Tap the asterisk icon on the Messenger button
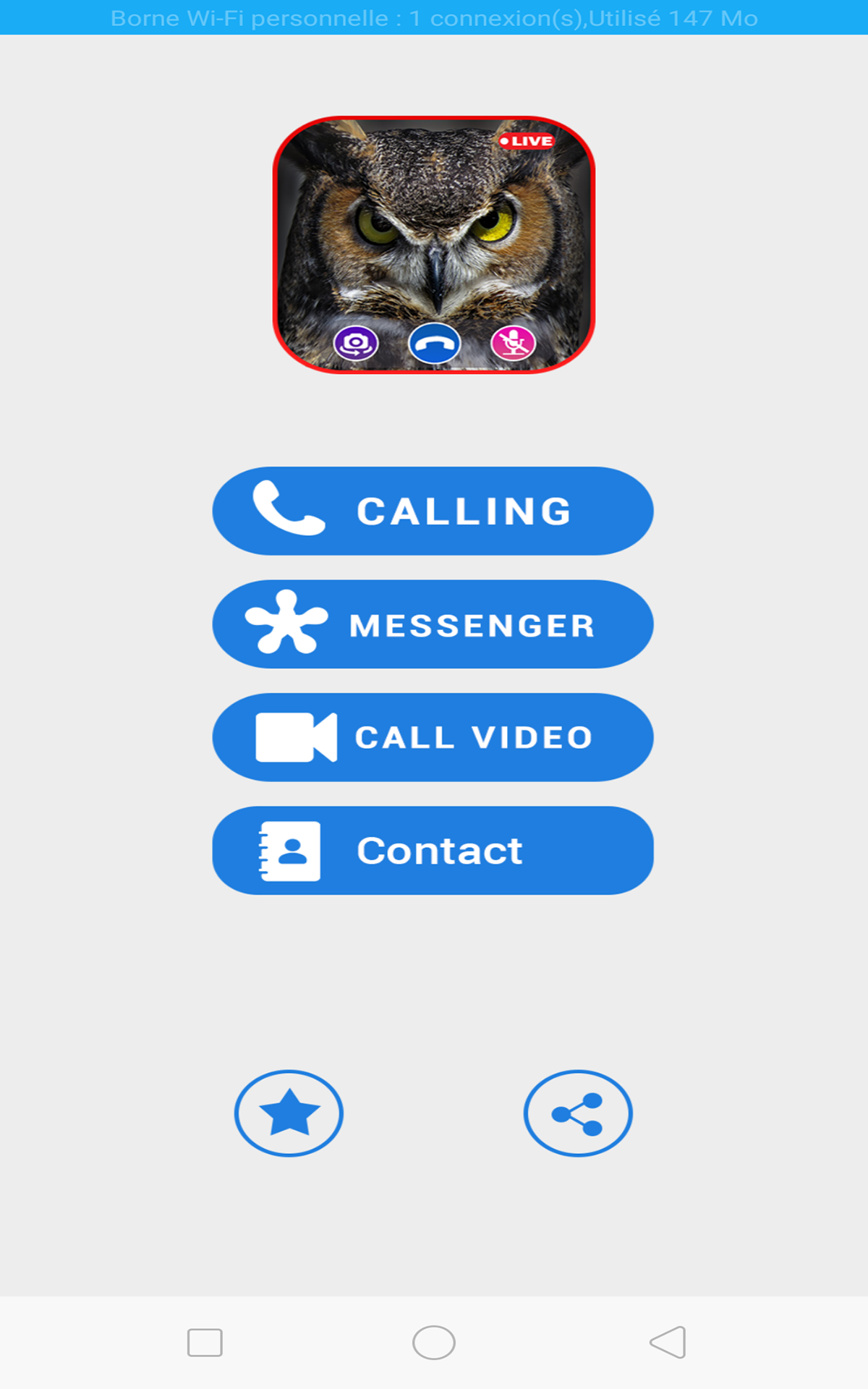The width and height of the screenshot is (868, 1389). [x=287, y=624]
